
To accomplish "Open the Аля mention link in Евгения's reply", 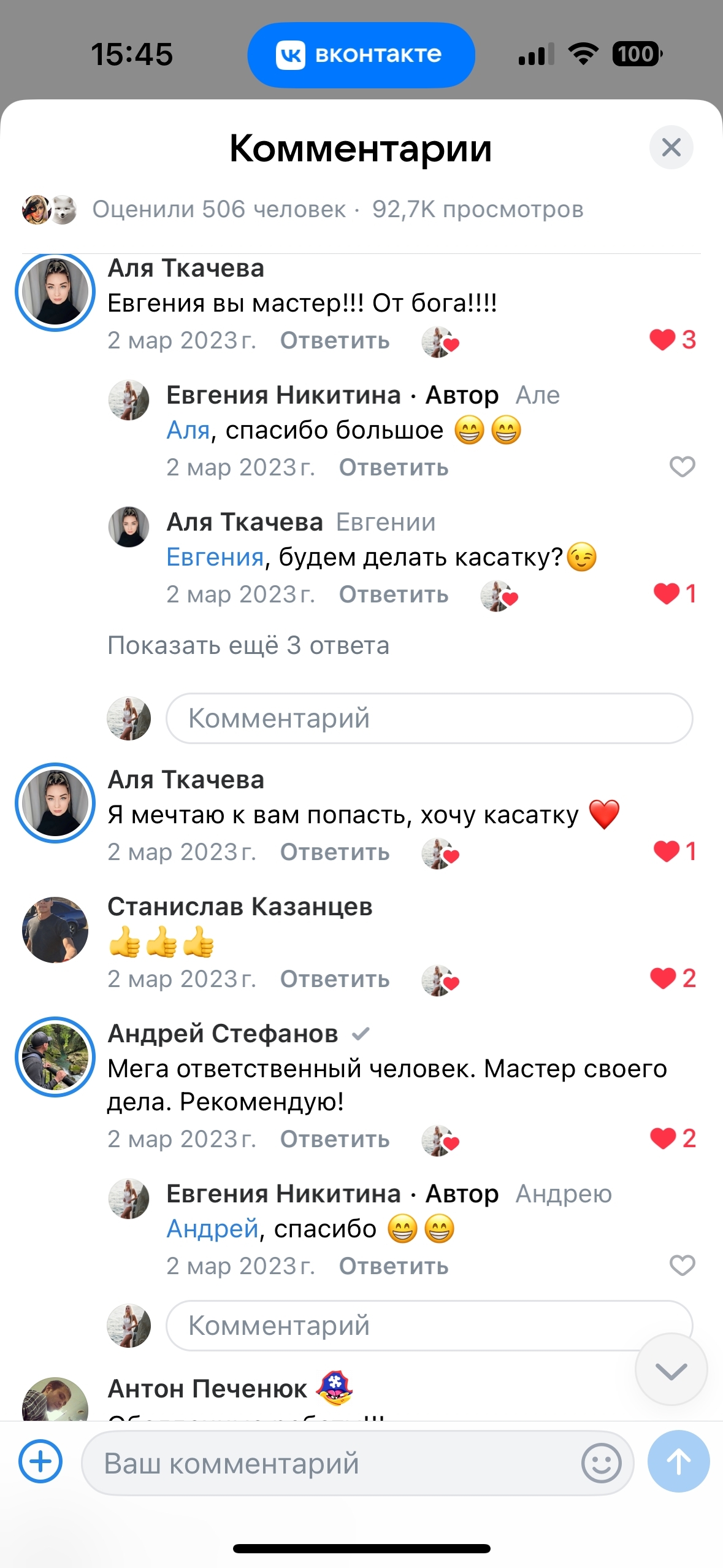I will point(188,431).
